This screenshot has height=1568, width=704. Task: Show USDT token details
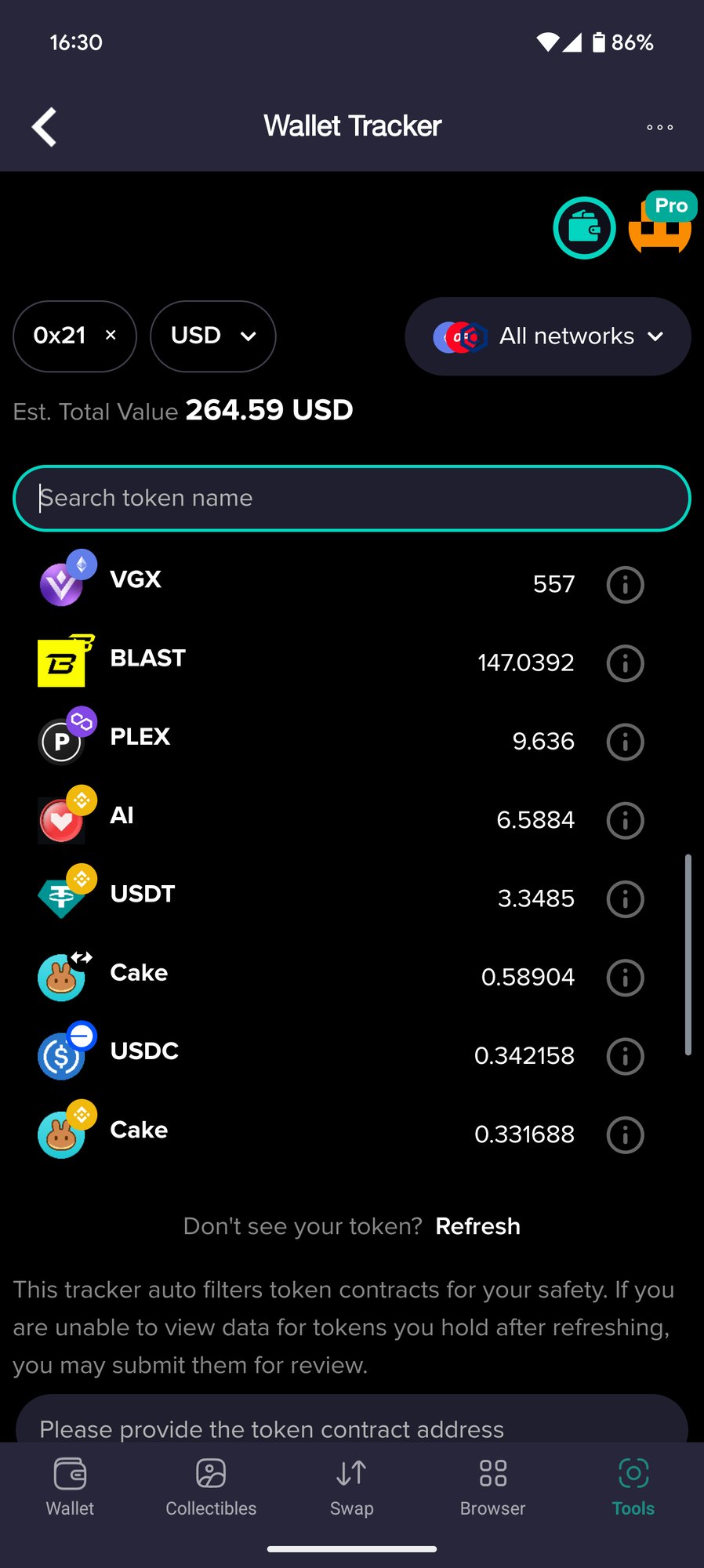(x=625, y=898)
